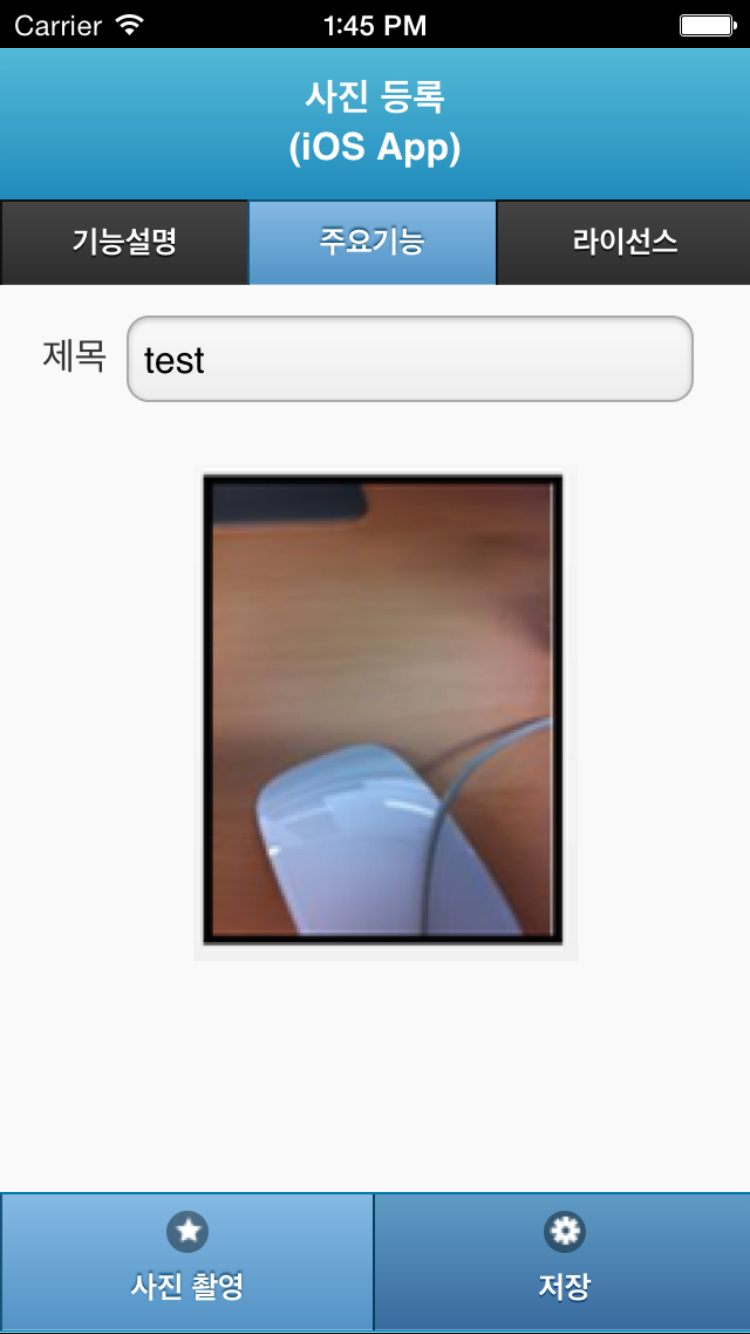Image resolution: width=750 pixels, height=1334 pixels.
Task: Tap the 사진 촬영 button
Action: point(187,1261)
